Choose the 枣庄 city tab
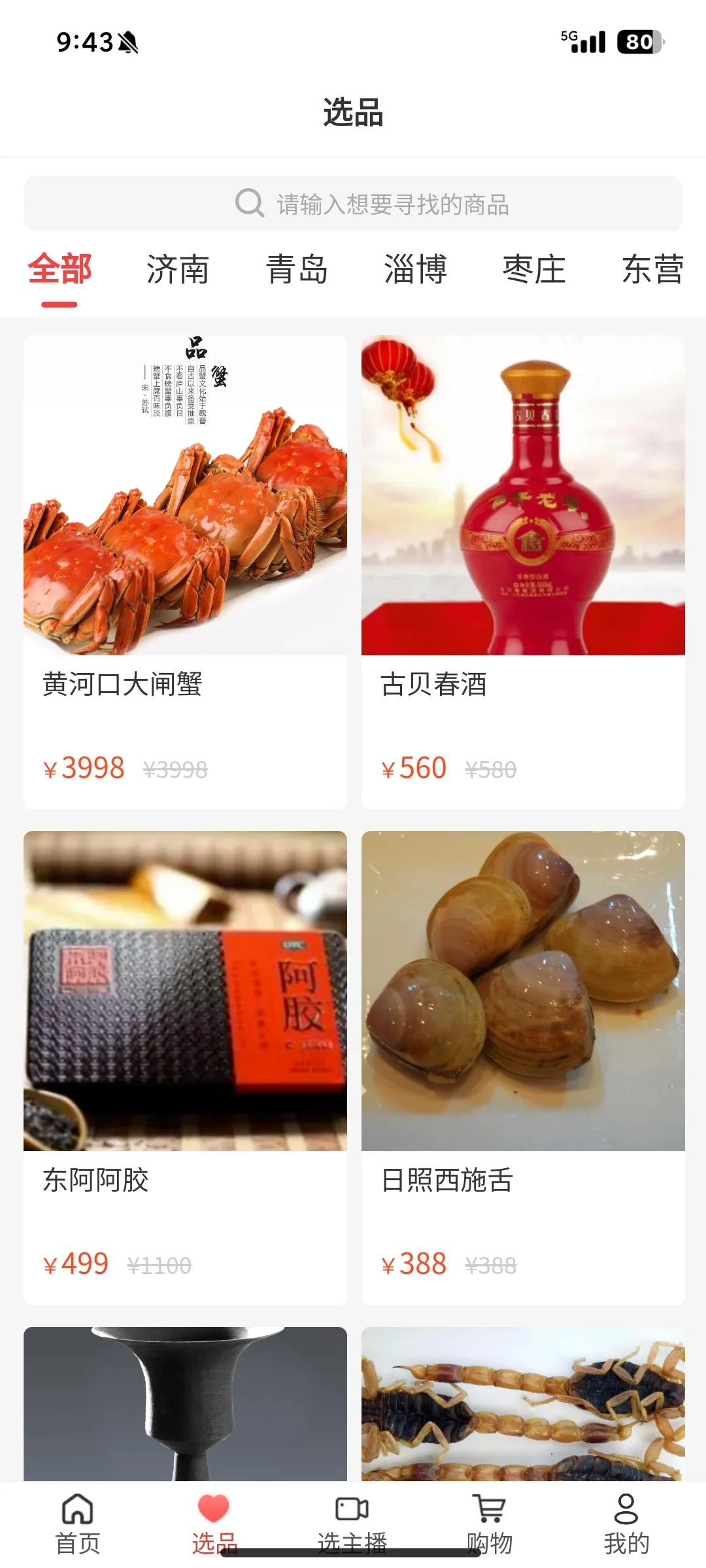 point(534,270)
